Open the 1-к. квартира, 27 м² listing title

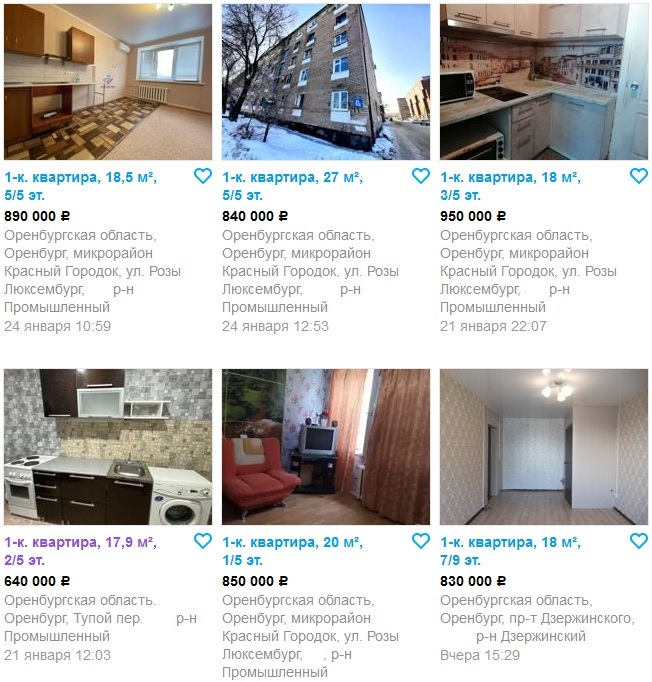tap(292, 177)
